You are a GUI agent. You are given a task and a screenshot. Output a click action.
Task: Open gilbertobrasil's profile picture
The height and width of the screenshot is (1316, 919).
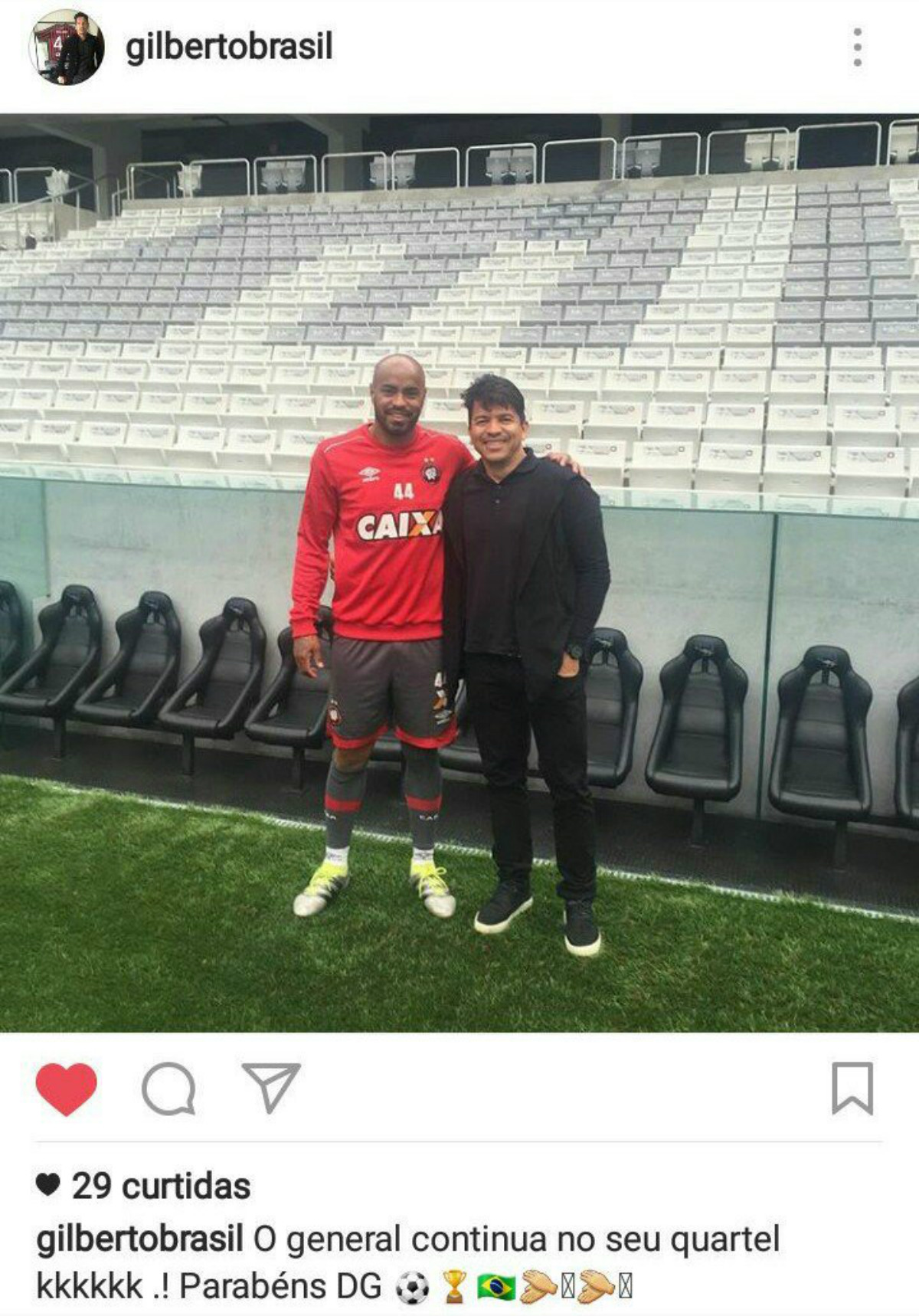[67, 47]
